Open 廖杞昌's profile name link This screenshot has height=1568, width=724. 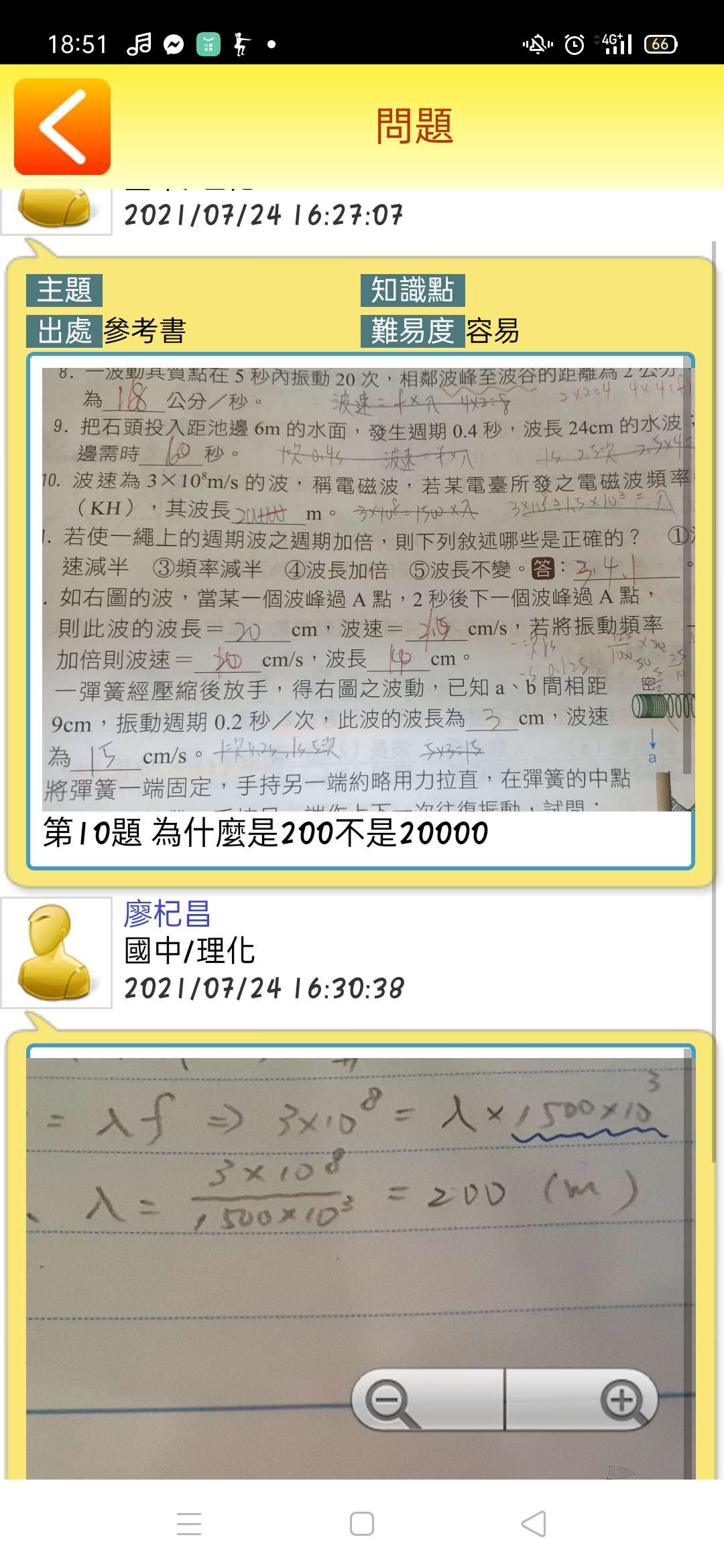[168, 915]
